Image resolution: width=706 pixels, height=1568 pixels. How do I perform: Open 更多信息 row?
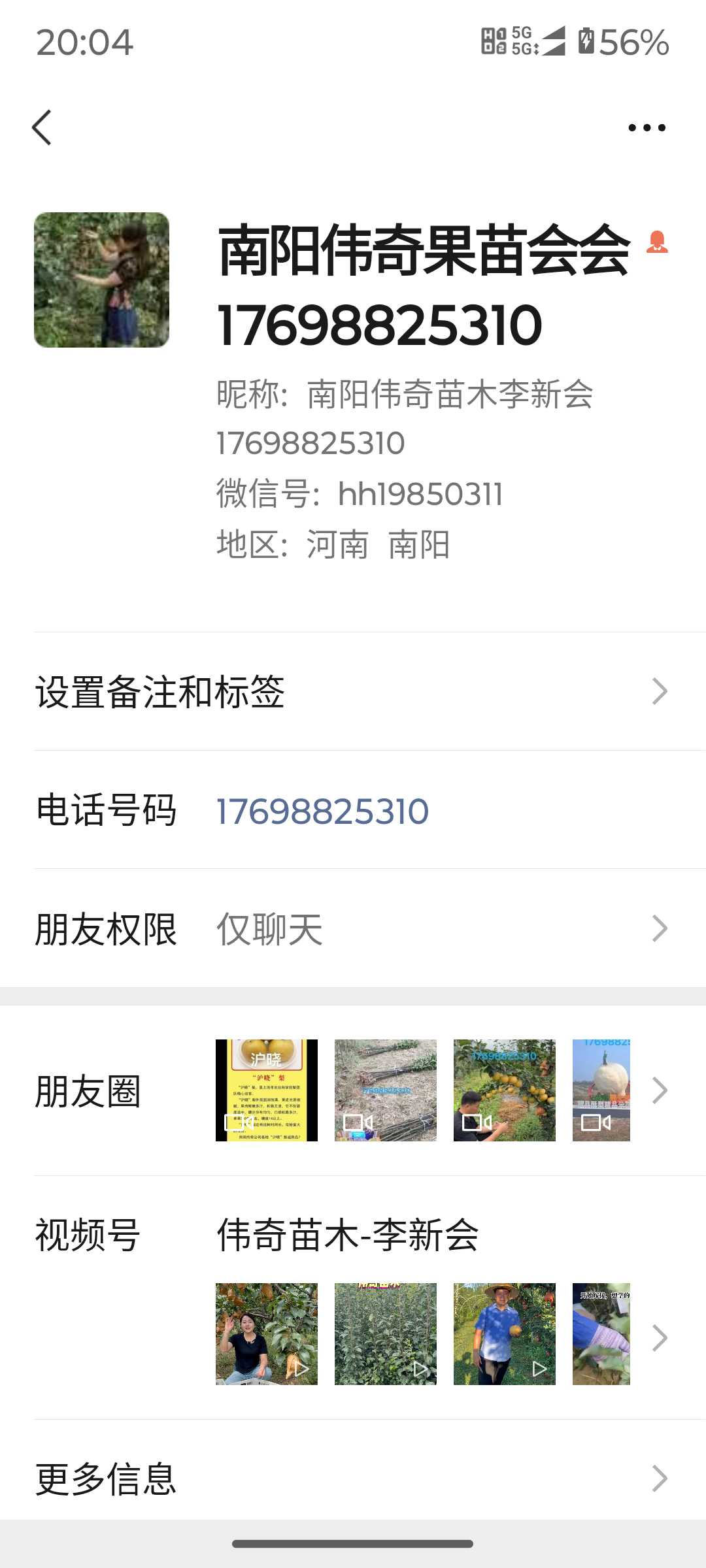coord(353,1478)
